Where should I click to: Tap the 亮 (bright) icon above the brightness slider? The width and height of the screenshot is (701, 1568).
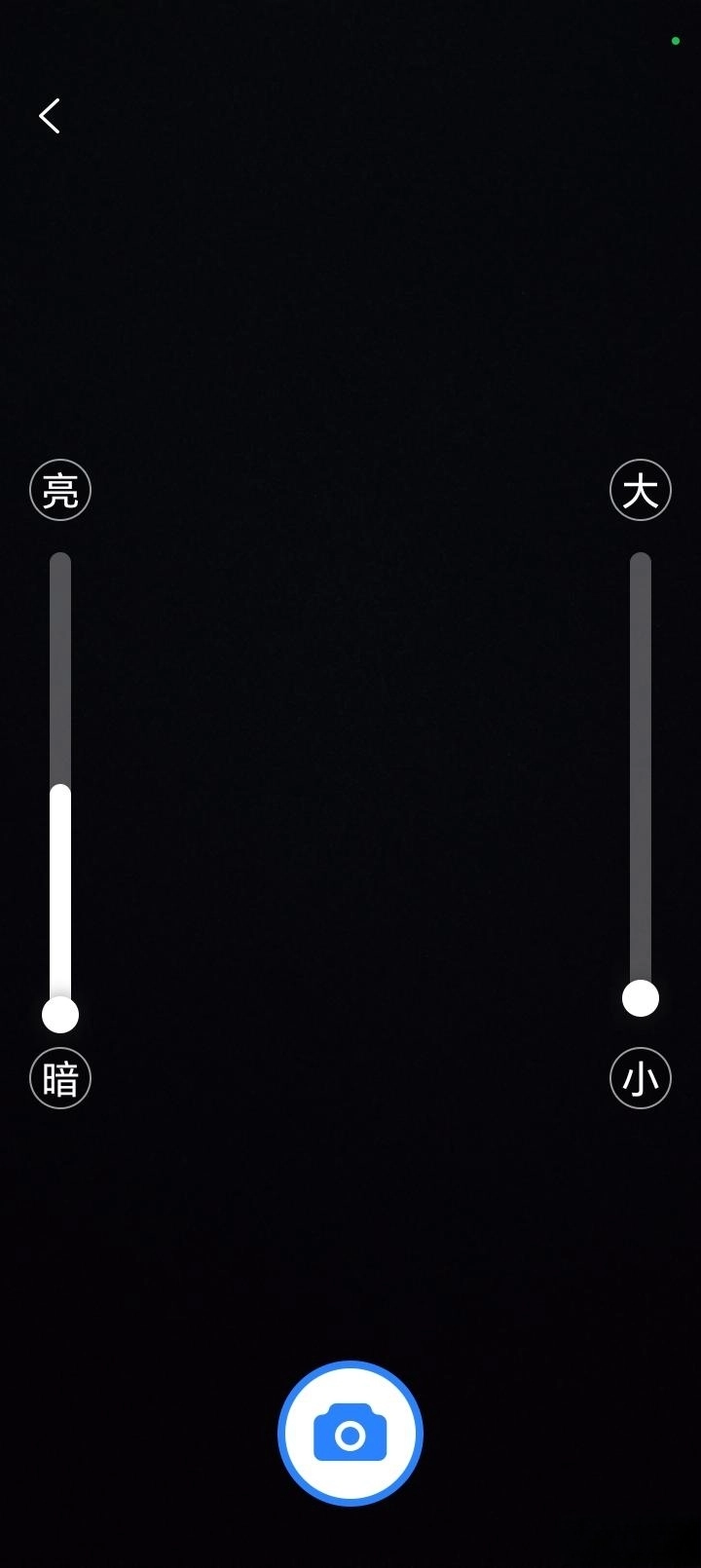click(x=59, y=490)
